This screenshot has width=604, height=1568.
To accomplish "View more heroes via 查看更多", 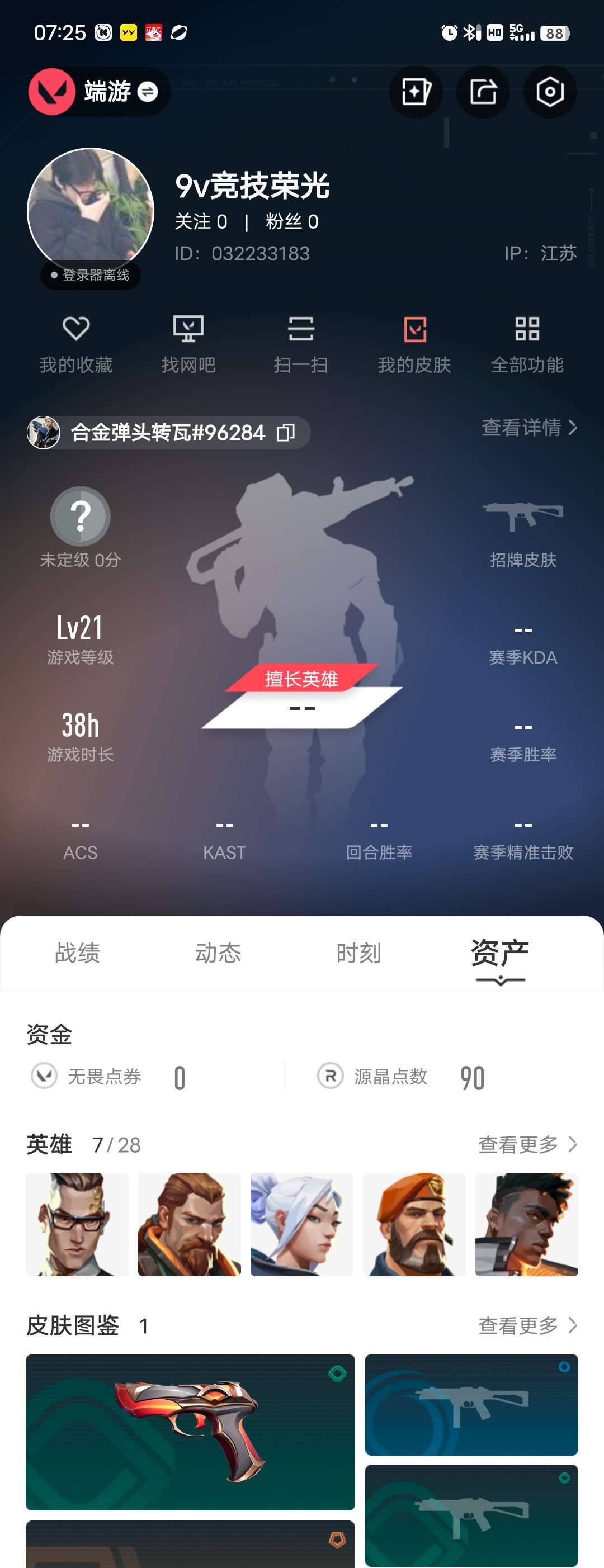I will (527, 1144).
